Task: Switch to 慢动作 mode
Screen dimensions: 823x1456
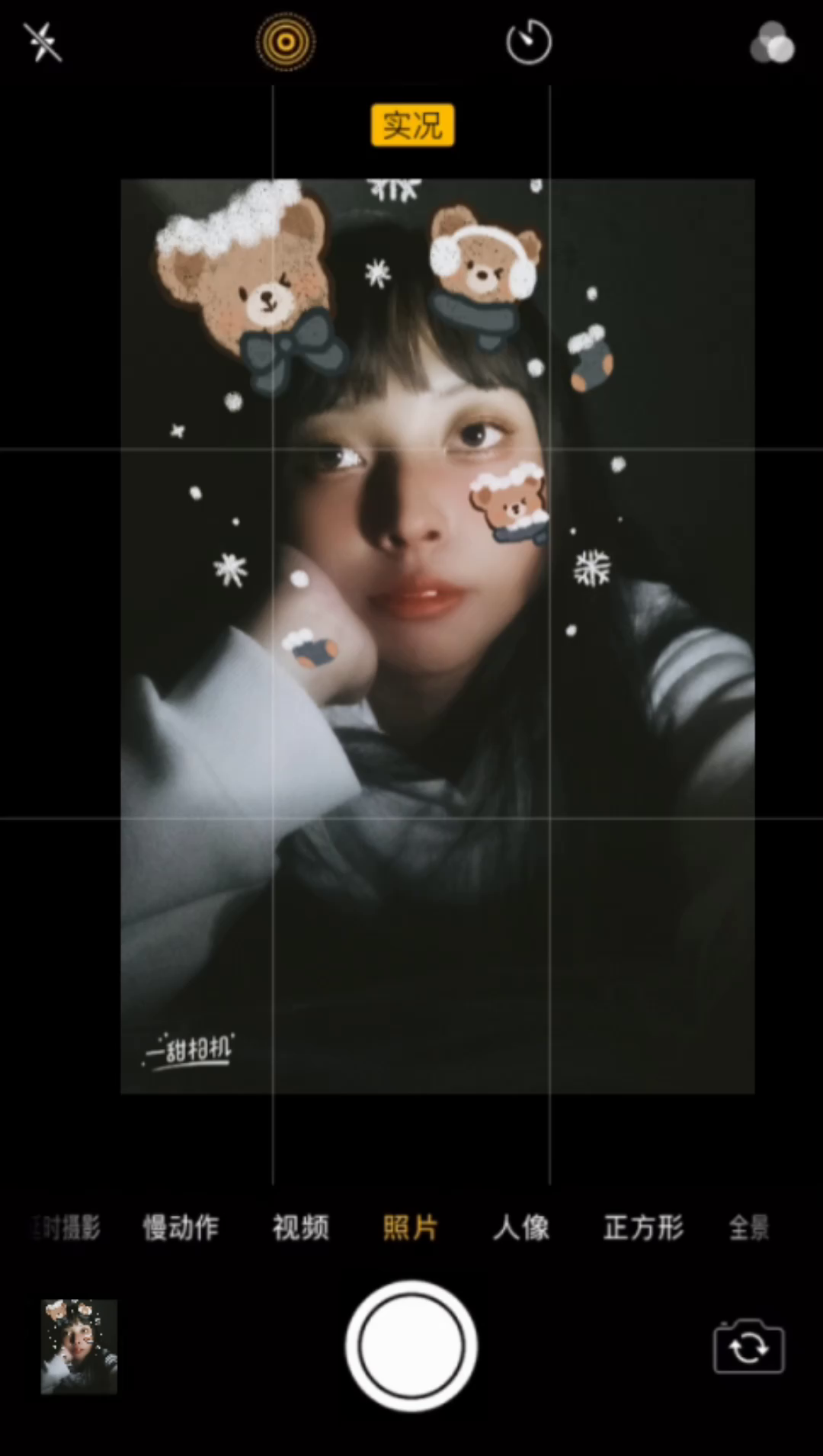Action: (181, 1228)
